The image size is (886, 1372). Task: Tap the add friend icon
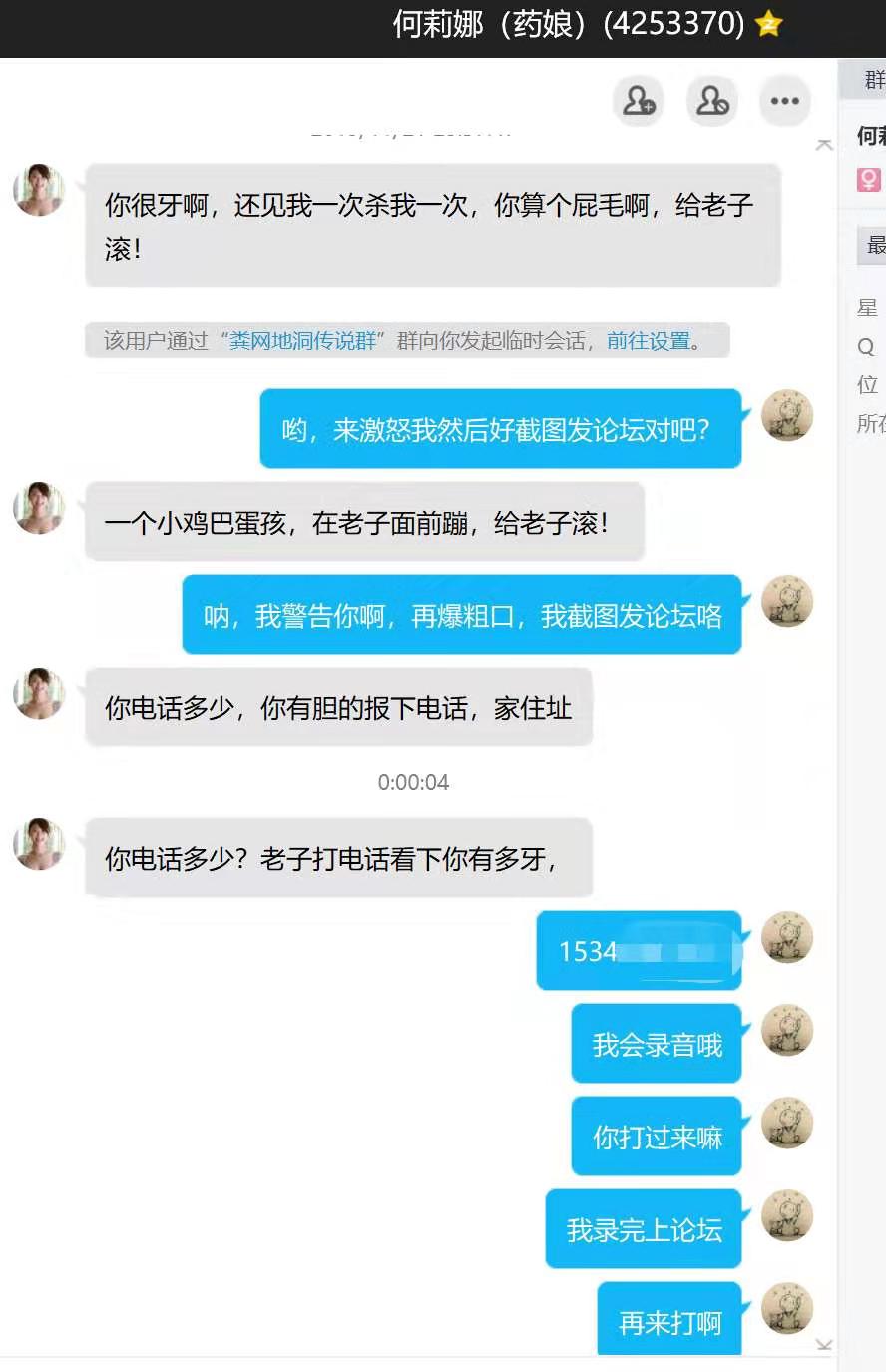(639, 100)
